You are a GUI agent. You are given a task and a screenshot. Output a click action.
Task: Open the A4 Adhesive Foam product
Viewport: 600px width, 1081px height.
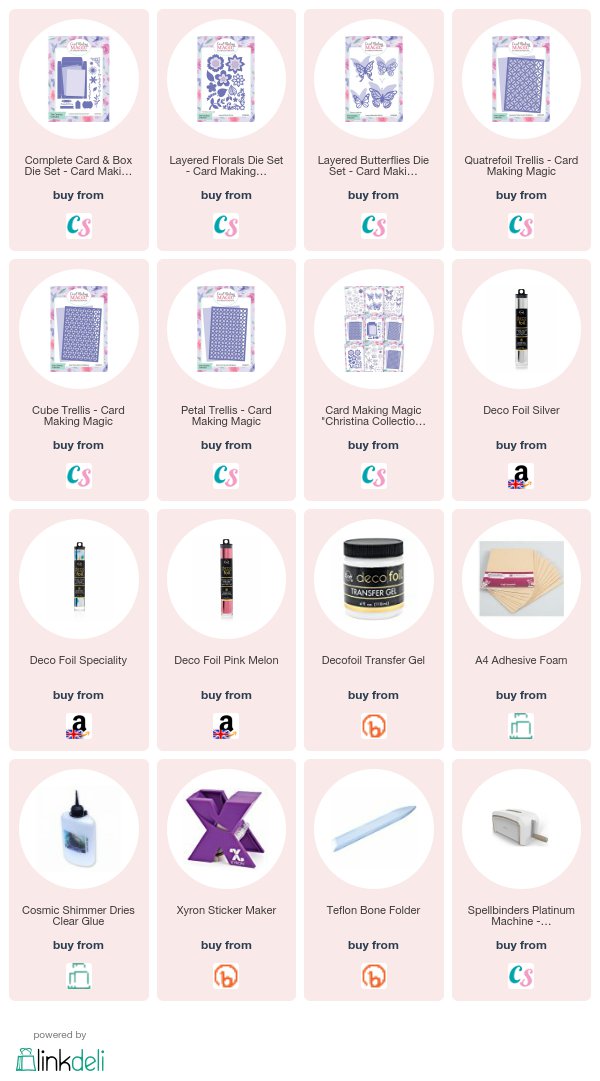[x=521, y=630]
